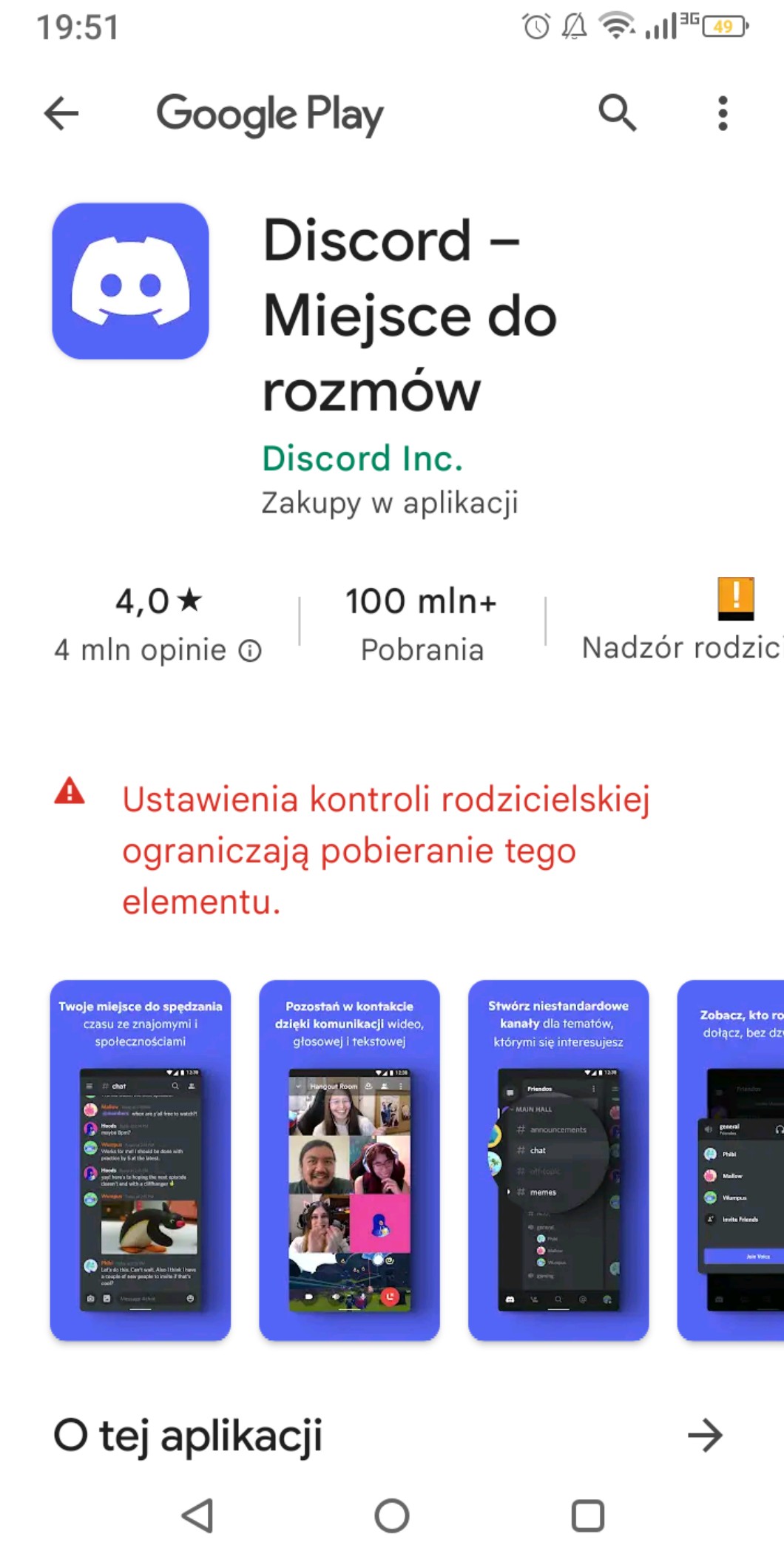Go back from the Discord app page
Image resolution: width=784 pixels, height=1568 pixels.
(61, 114)
